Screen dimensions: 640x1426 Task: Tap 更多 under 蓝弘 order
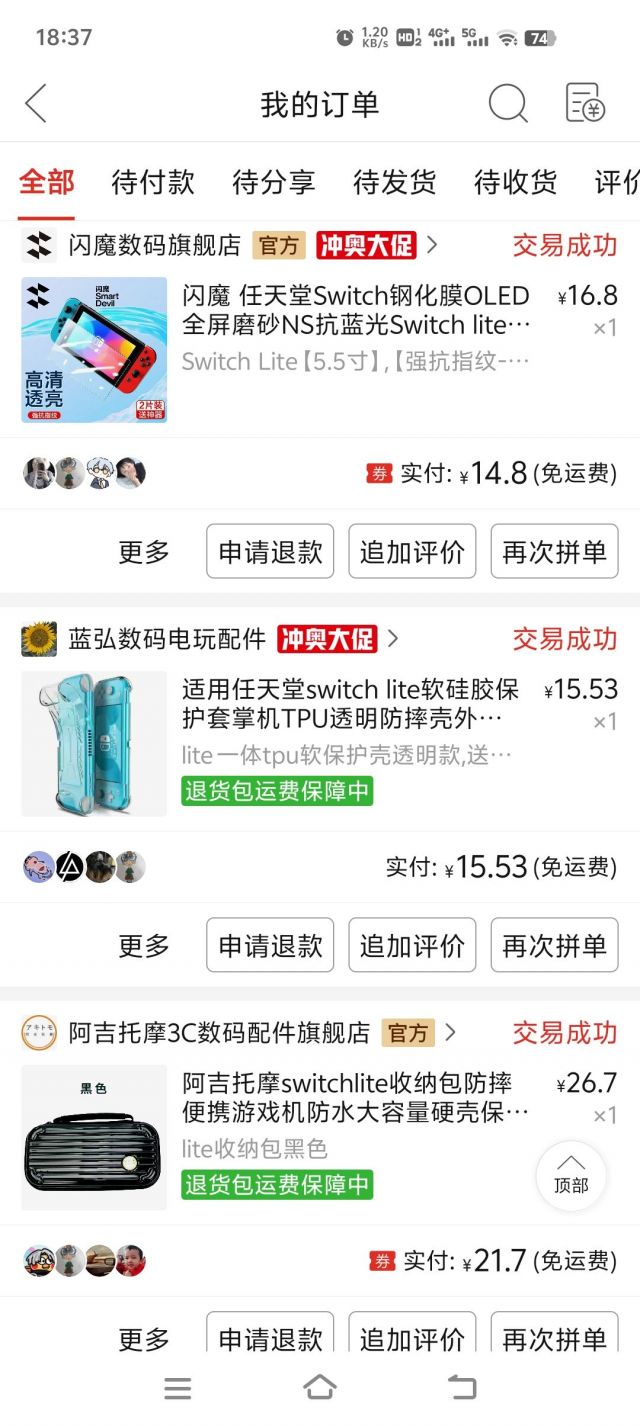pos(144,945)
